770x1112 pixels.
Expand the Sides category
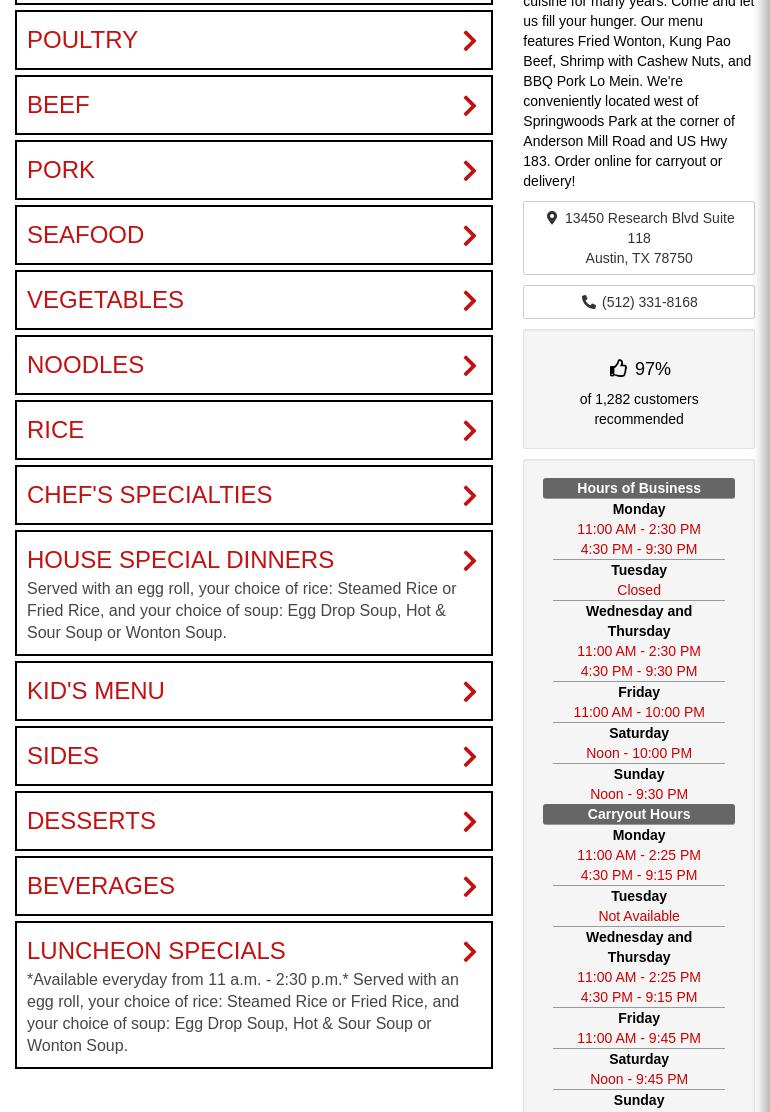[253, 756]
